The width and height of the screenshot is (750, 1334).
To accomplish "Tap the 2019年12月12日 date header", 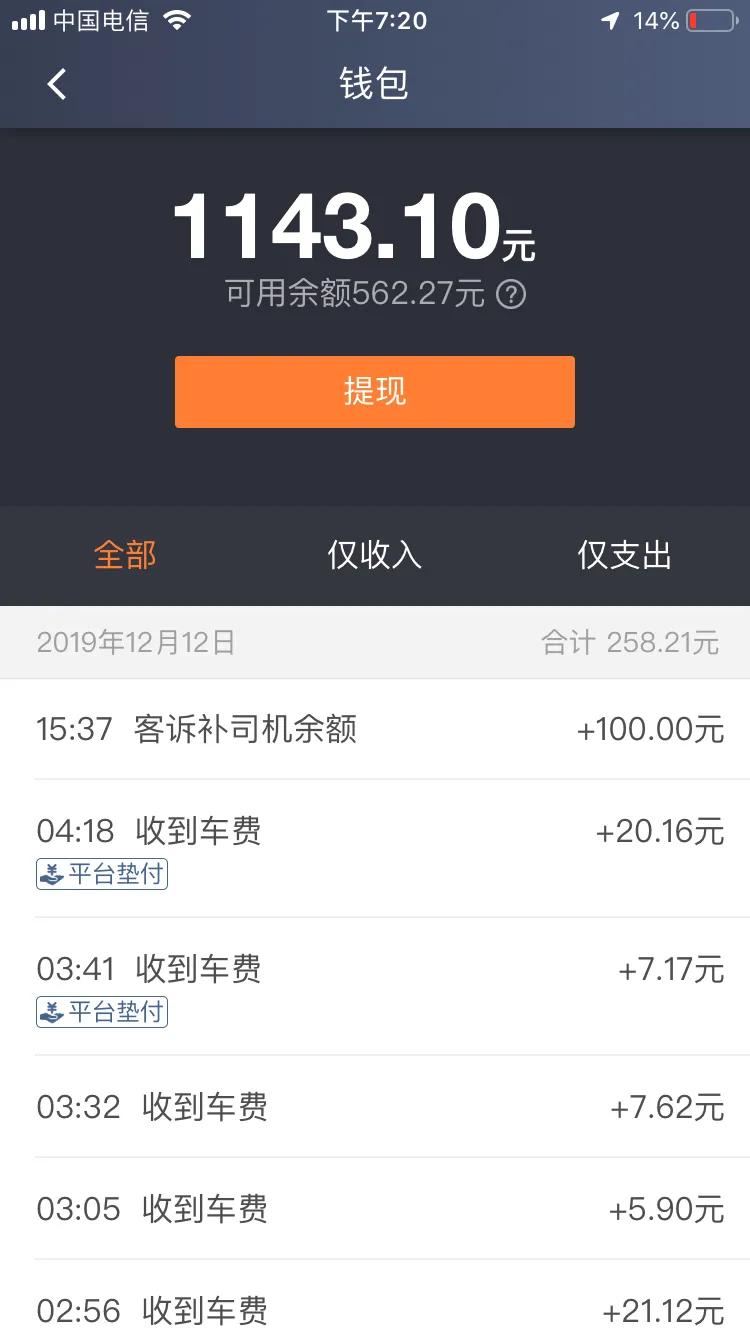I will (137, 643).
